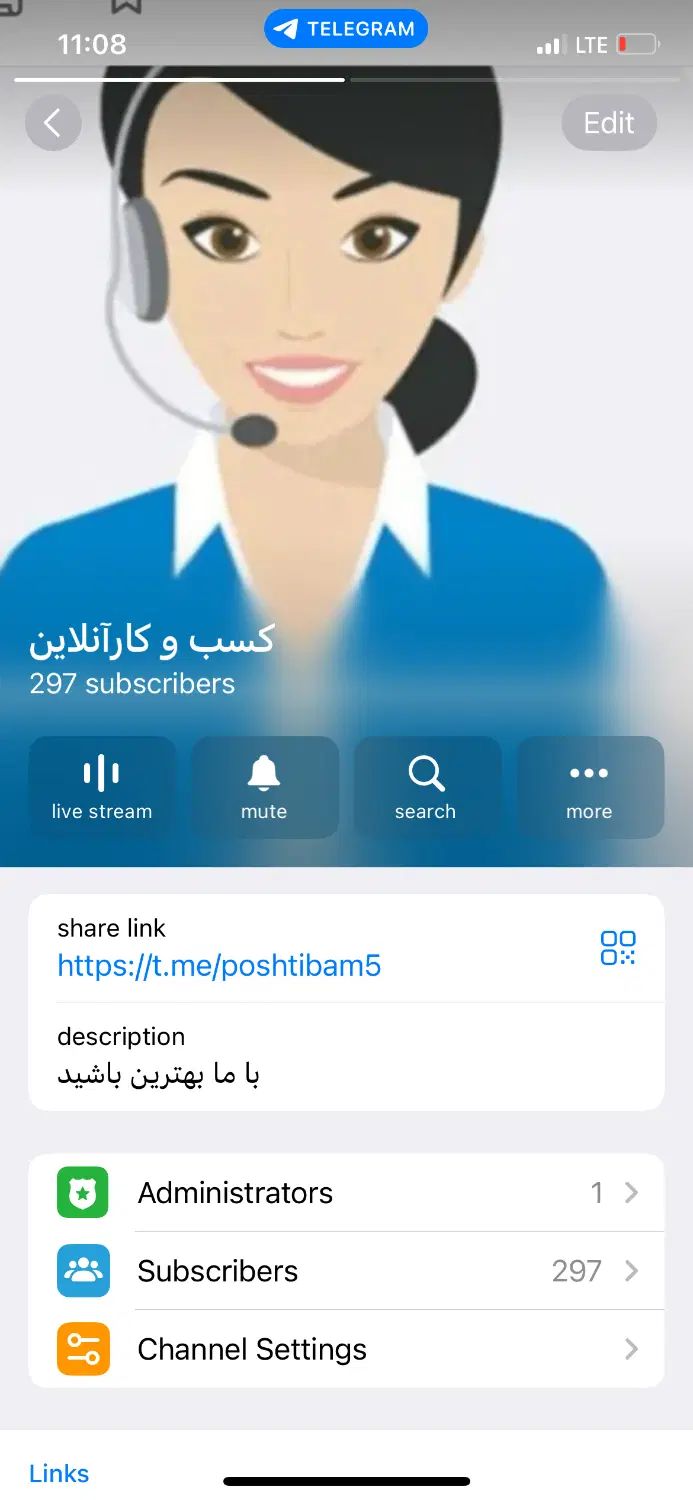
Task: Switch to the Links tab
Action: [x=59, y=1473]
